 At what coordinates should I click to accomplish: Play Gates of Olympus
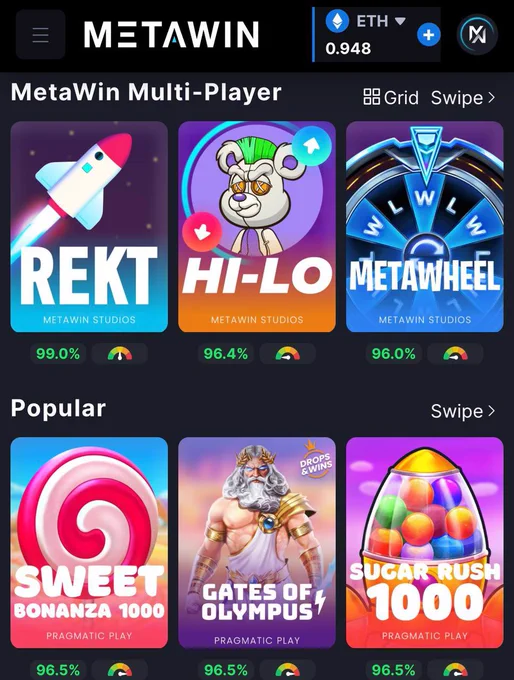257,543
